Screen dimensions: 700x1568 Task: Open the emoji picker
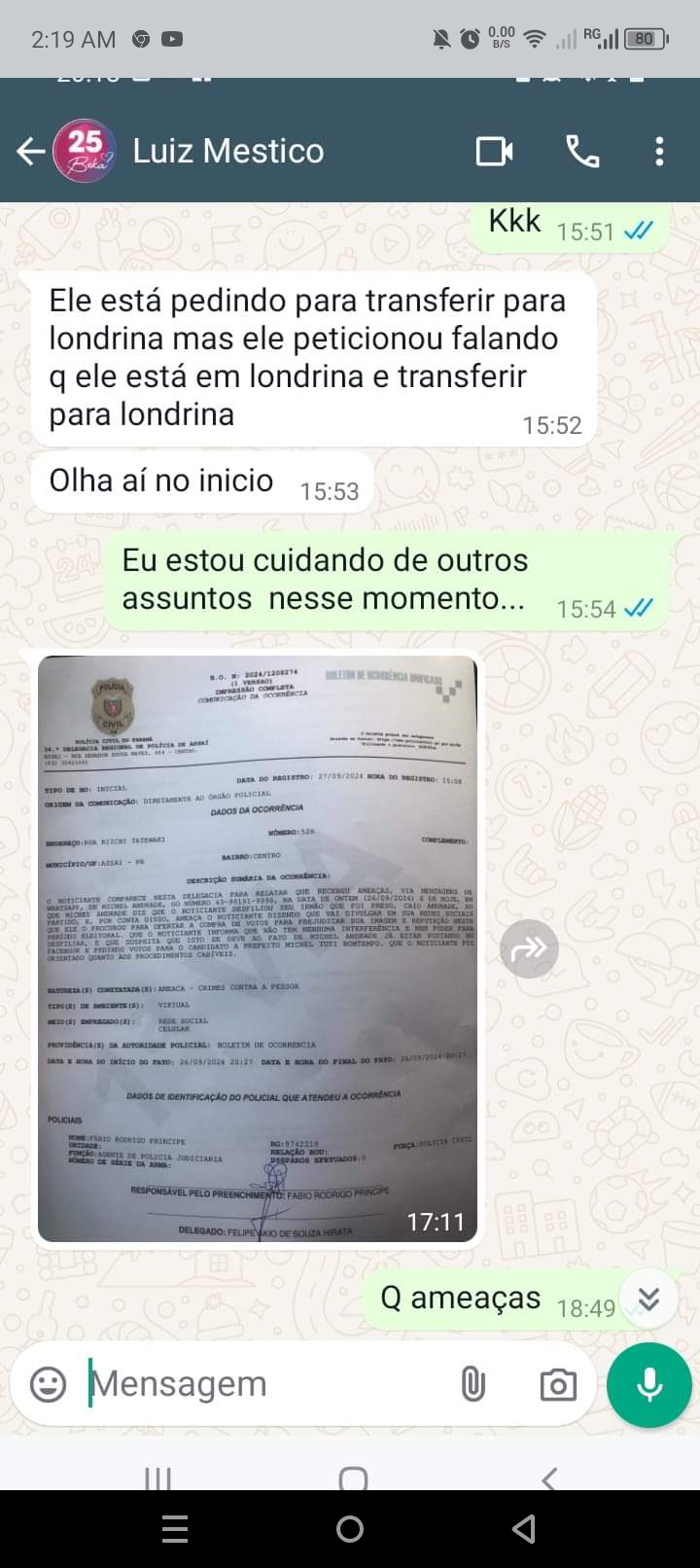(x=48, y=1383)
